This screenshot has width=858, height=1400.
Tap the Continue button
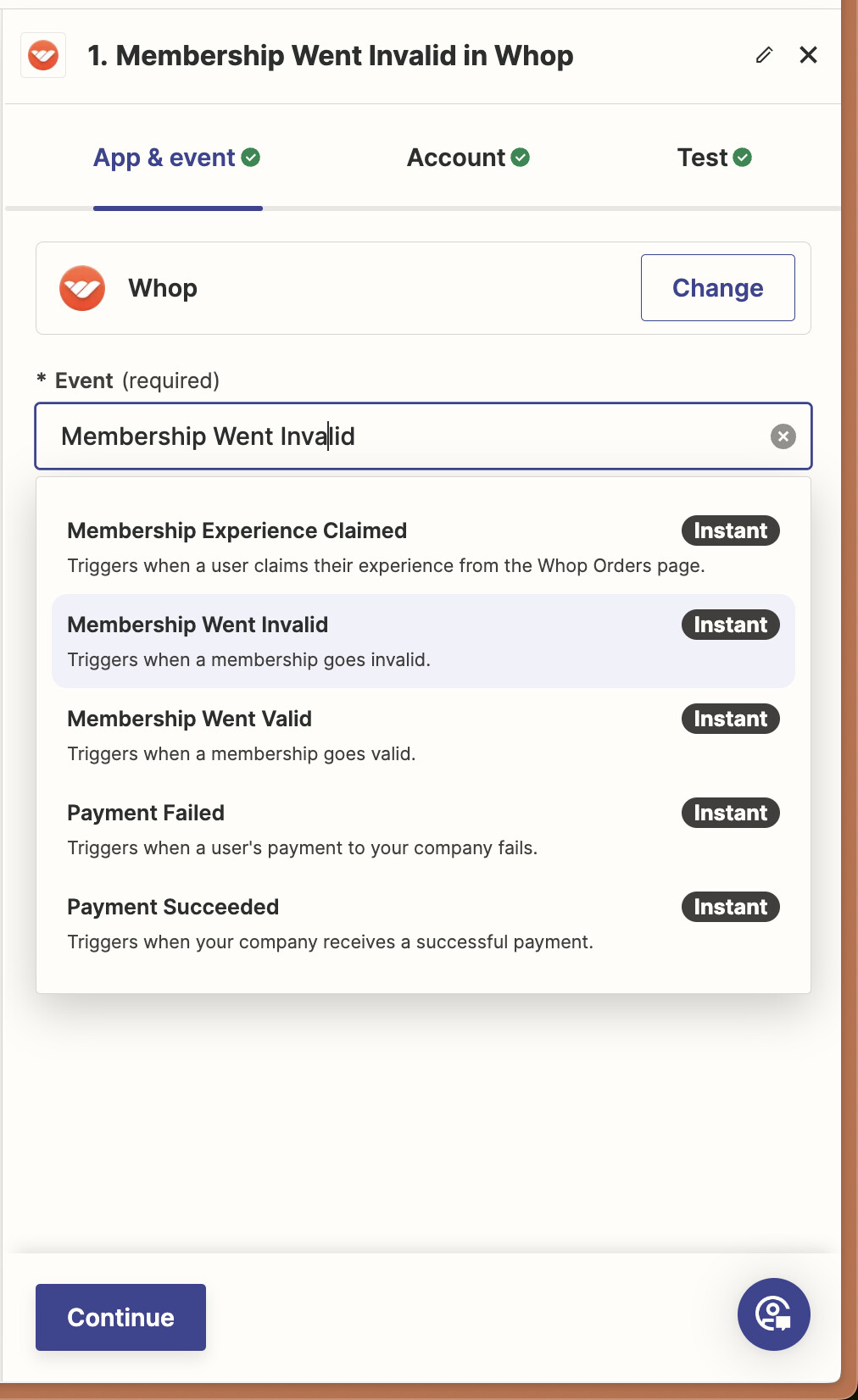pos(120,1317)
